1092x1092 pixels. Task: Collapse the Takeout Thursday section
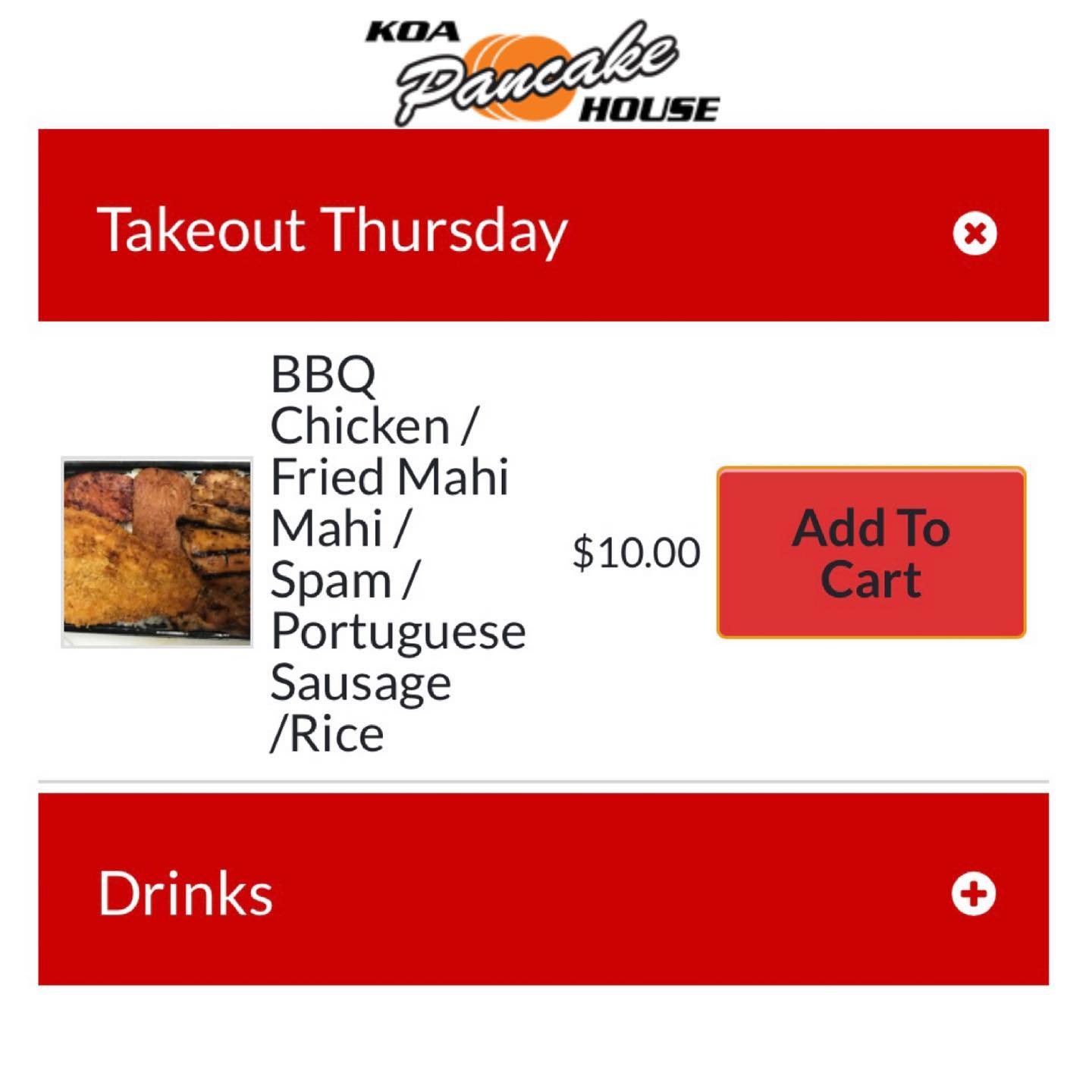(974, 233)
